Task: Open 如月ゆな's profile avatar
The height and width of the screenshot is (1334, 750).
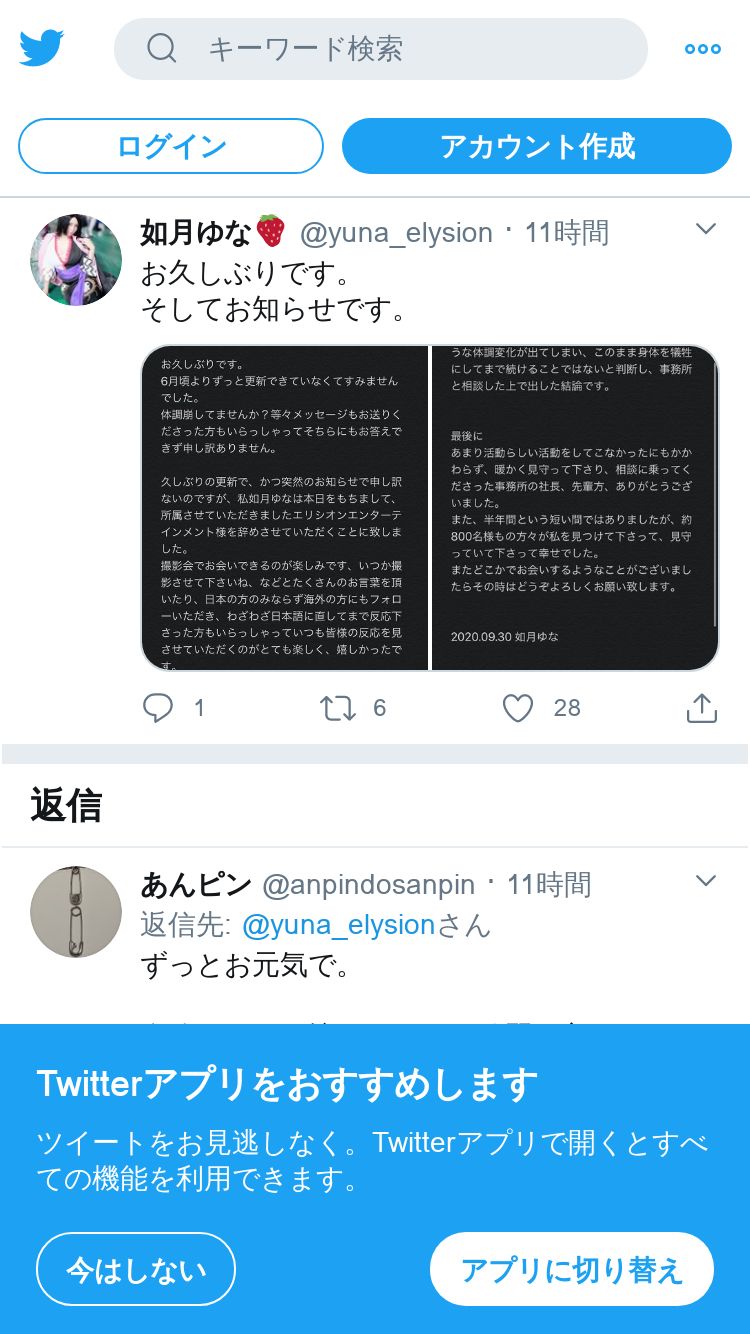Action: tap(76, 260)
